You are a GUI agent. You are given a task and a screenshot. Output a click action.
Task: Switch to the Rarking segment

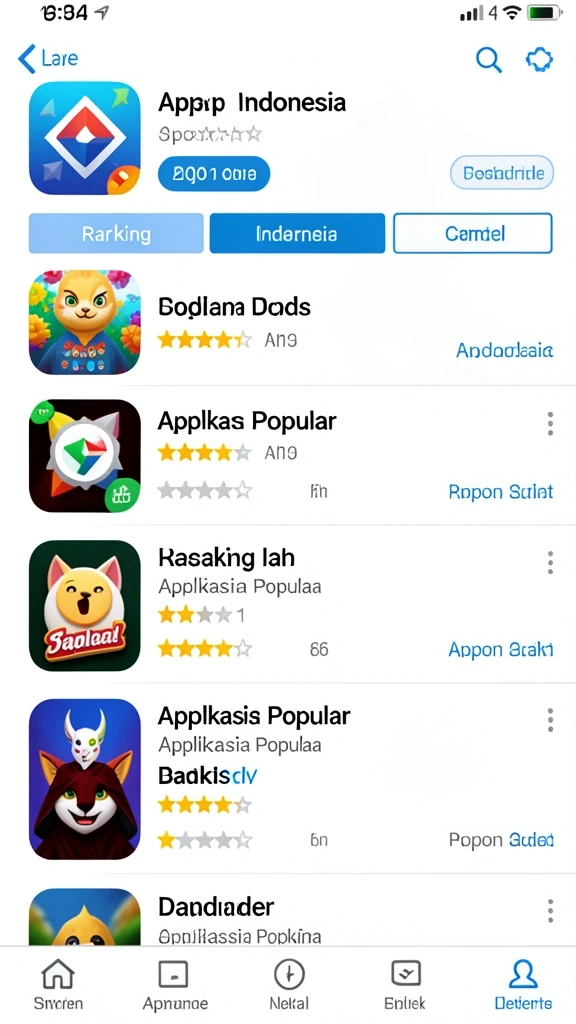pyautogui.click(x=116, y=233)
